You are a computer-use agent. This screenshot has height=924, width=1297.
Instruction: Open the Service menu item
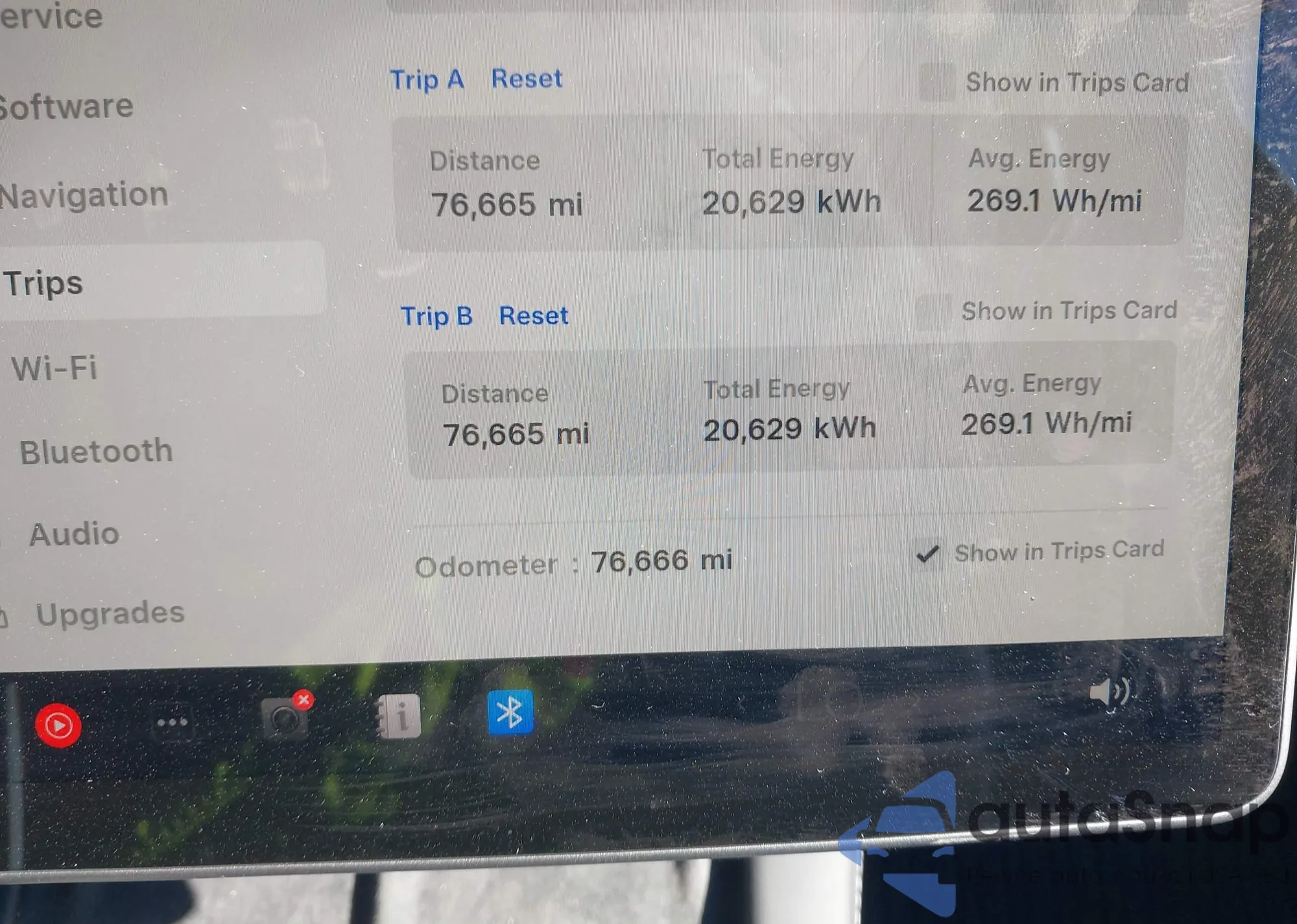(52, 16)
